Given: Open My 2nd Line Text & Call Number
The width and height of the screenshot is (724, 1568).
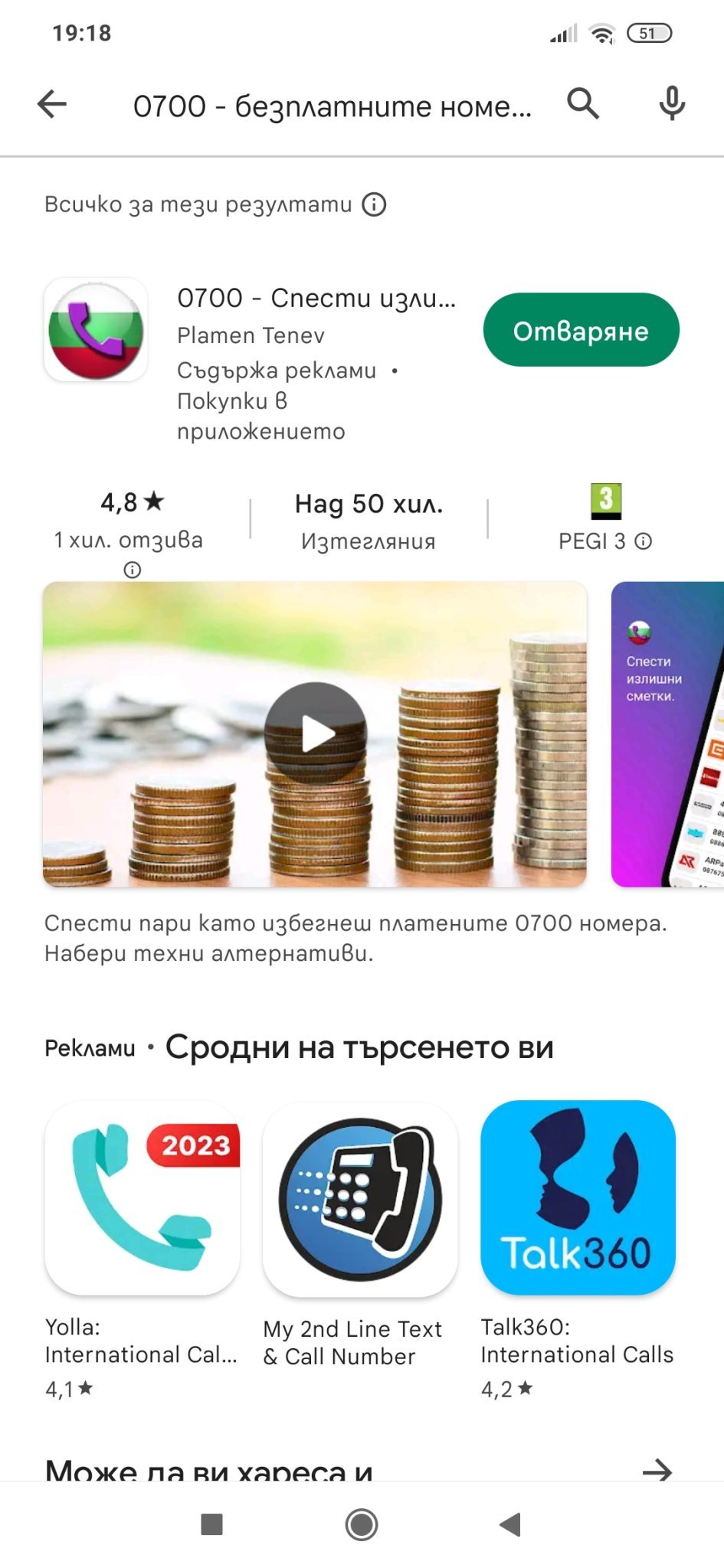Looking at the screenshot, I should point(359,1200).
